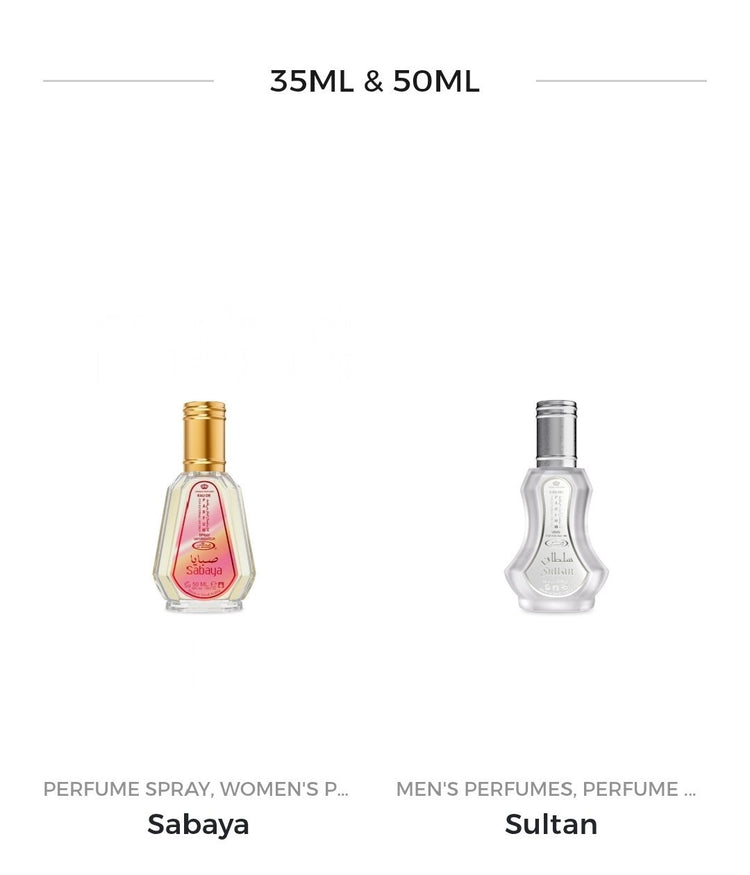This screenshot has width=750, height=875.
Task: Open the Sabaya product title
Action: [x=198, y=824]
